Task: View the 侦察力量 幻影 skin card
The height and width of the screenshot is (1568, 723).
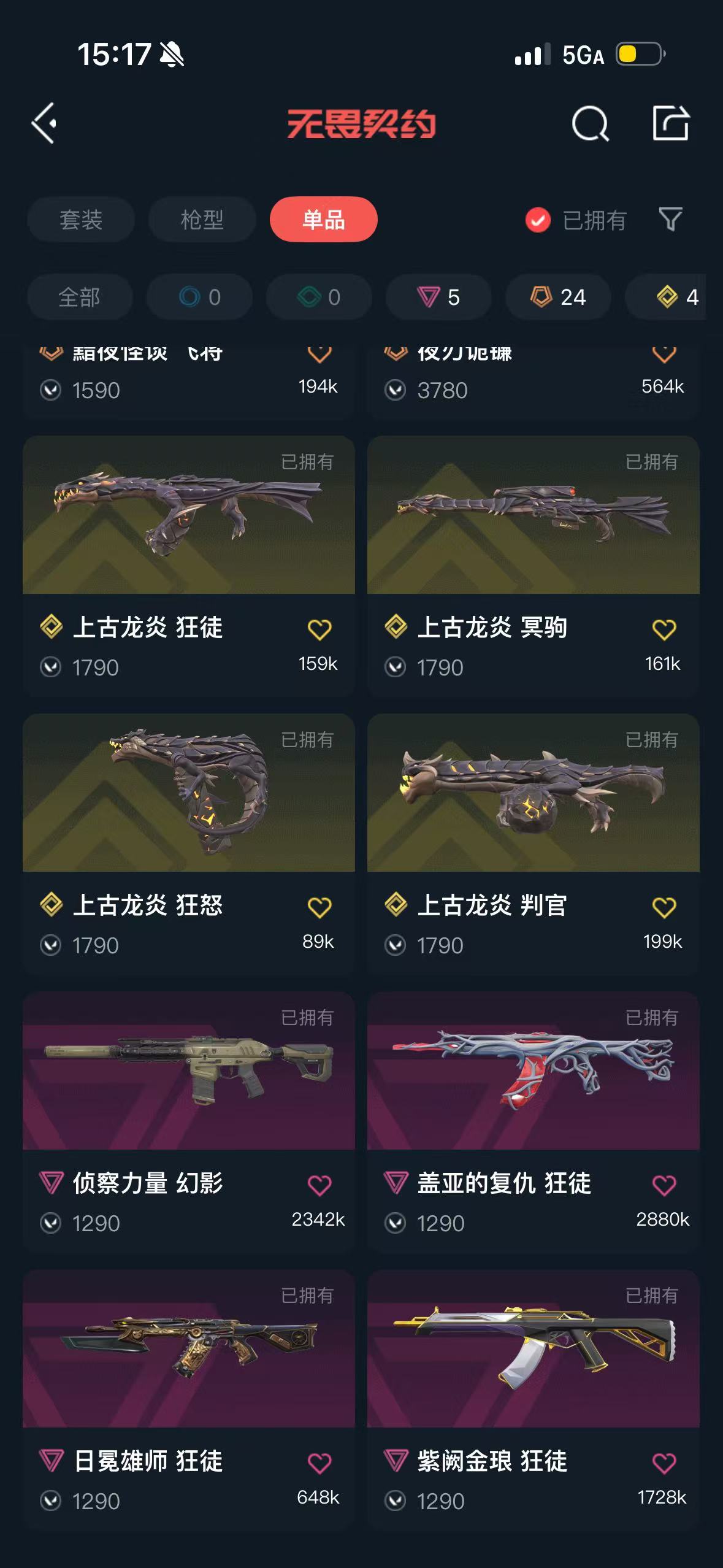Action: 188,1070
